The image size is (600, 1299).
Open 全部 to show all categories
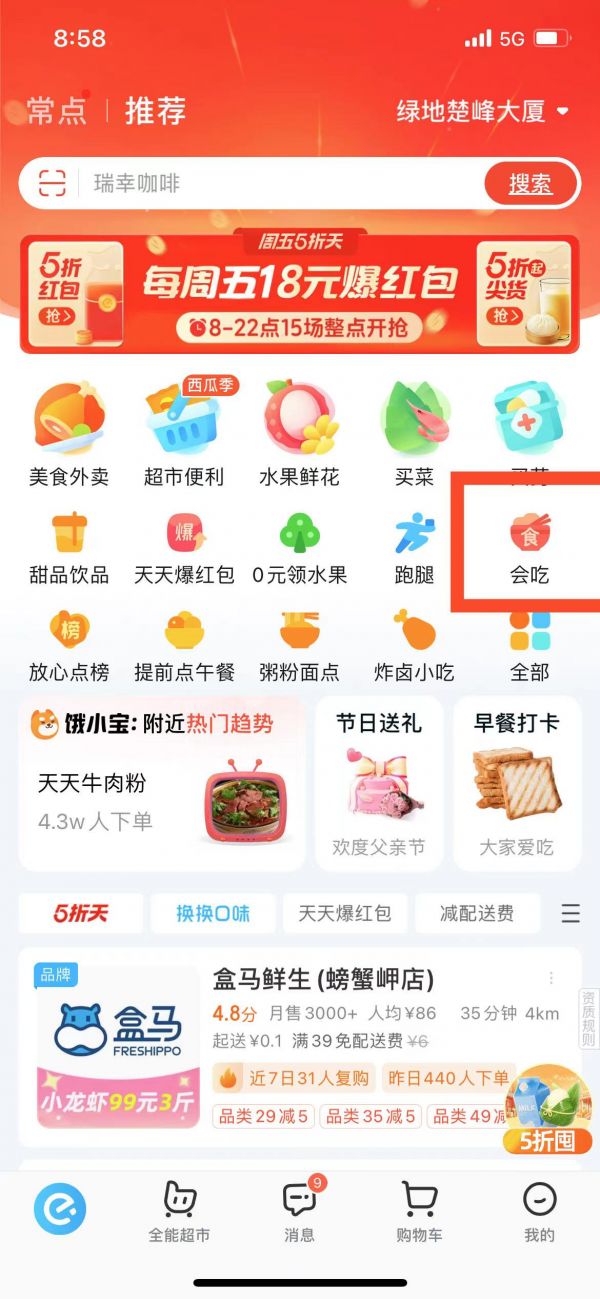point(529,646)
